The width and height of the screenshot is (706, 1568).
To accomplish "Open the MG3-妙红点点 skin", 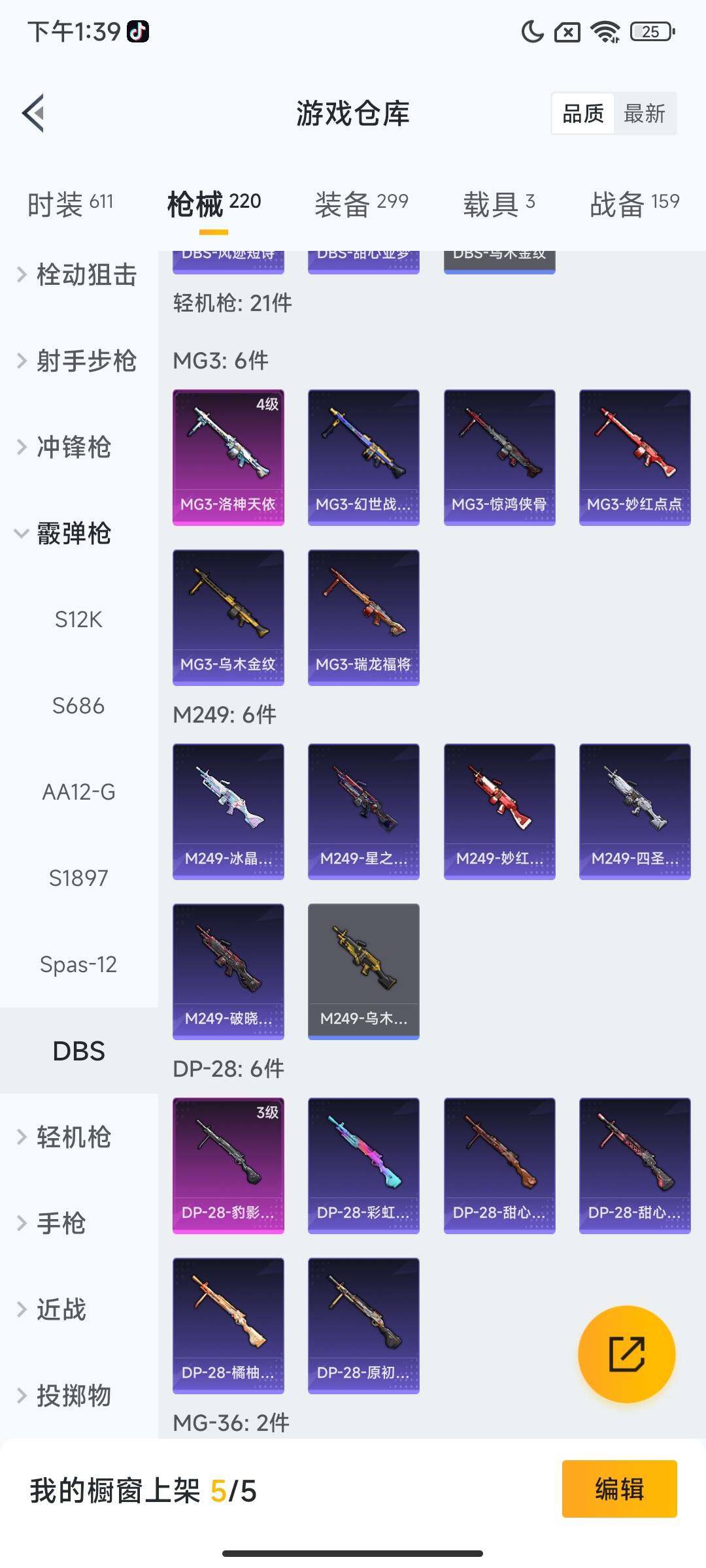I will coord(635,457).
